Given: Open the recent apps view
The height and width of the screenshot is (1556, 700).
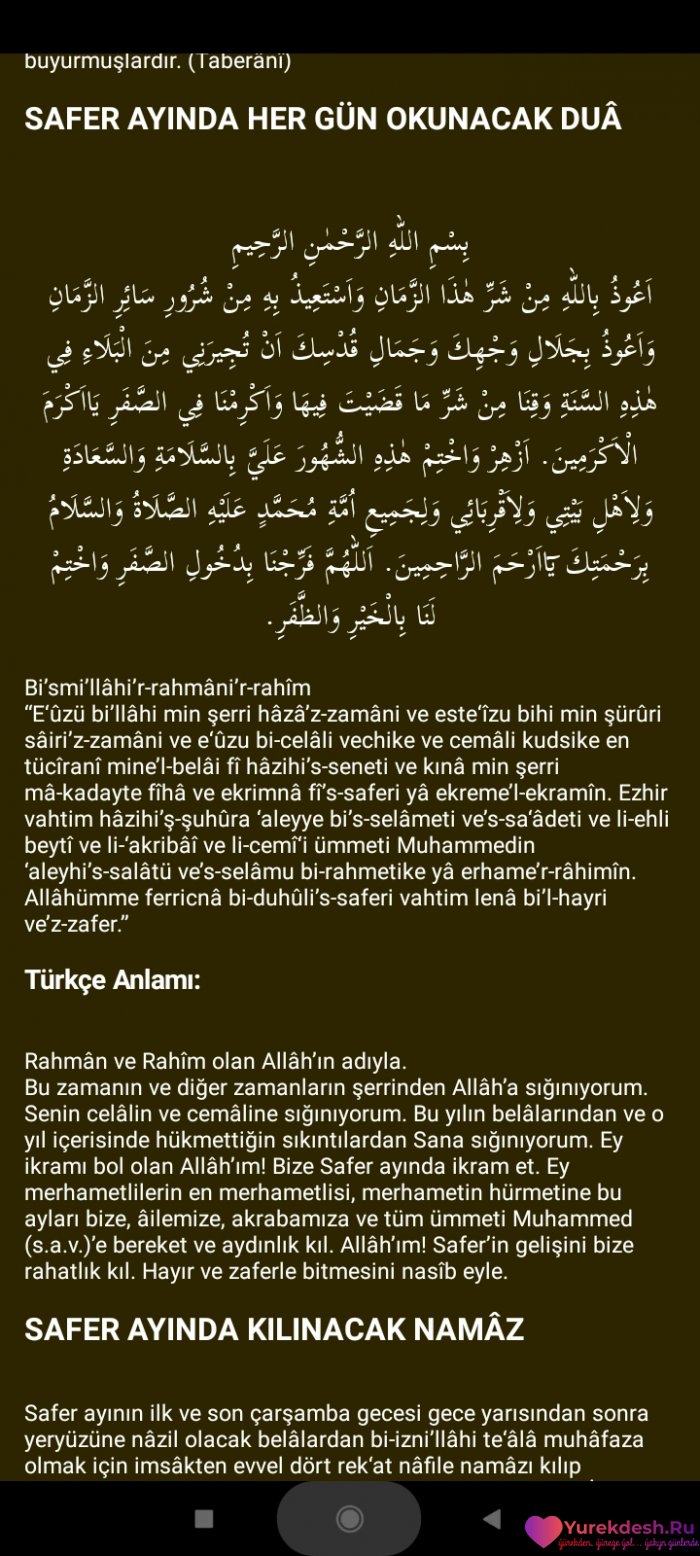Looking at the screenshot, I should tap(204, 1519).
